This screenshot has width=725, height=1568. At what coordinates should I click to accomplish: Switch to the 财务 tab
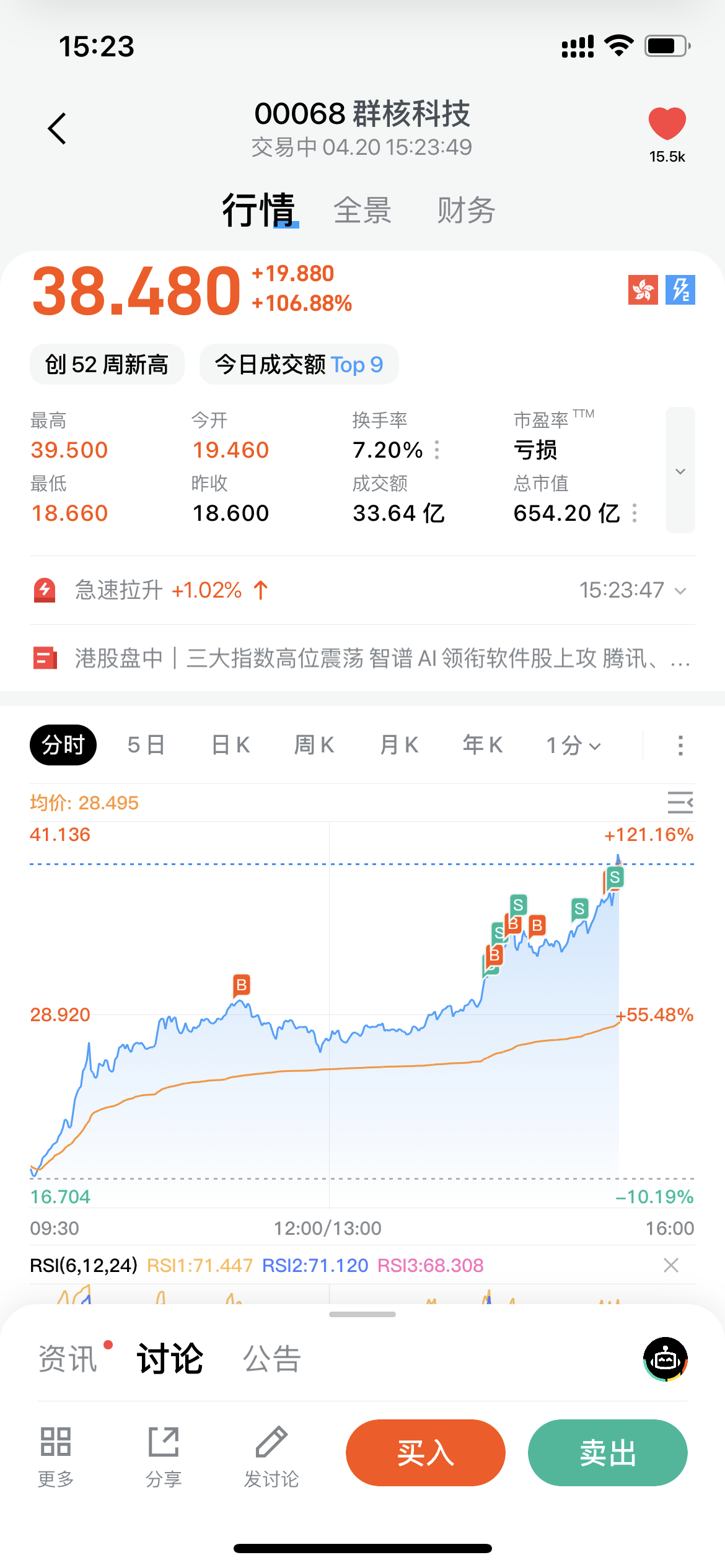point(466,211)
